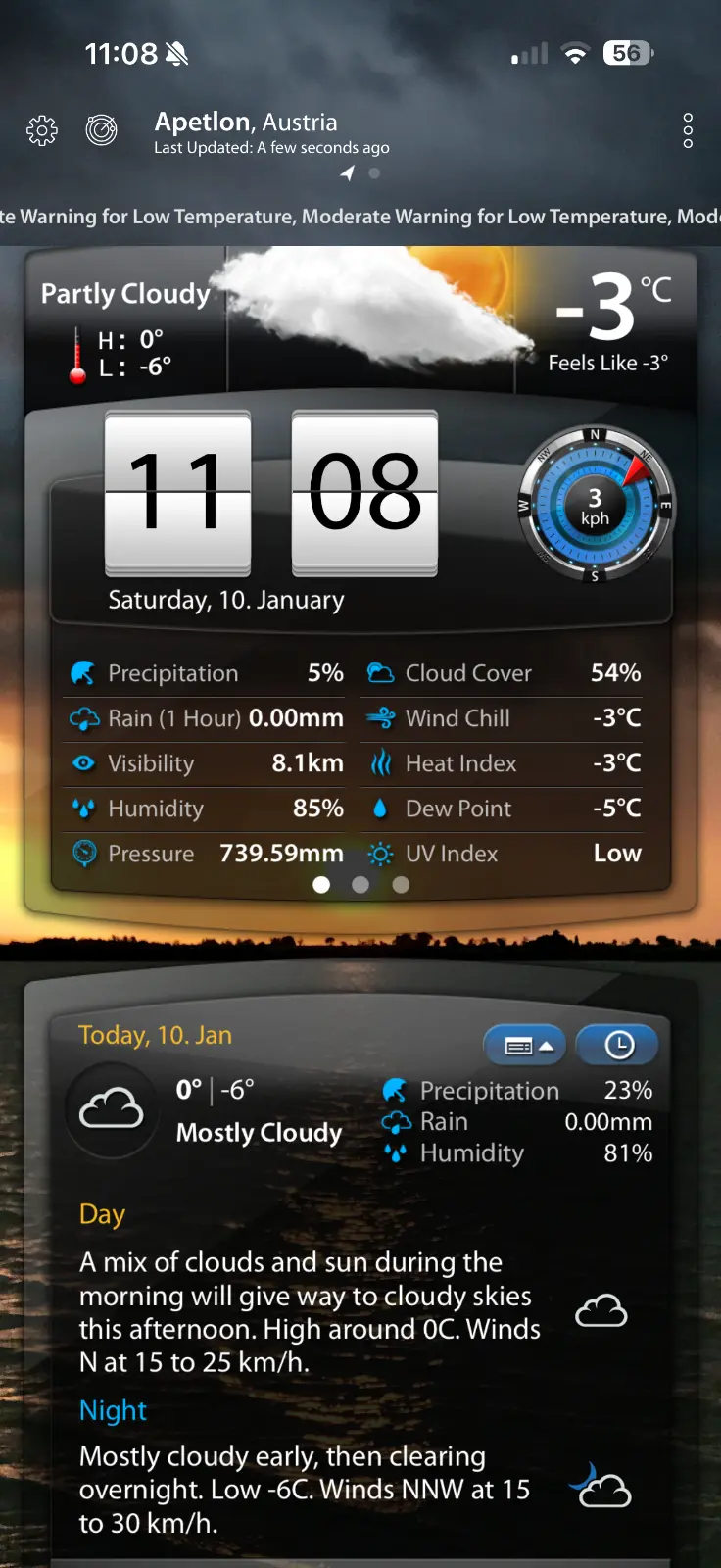Open the three-dot overflow menu
Image resolution: width=721 pixels, height=1568 pixels.
click(688, 130)
